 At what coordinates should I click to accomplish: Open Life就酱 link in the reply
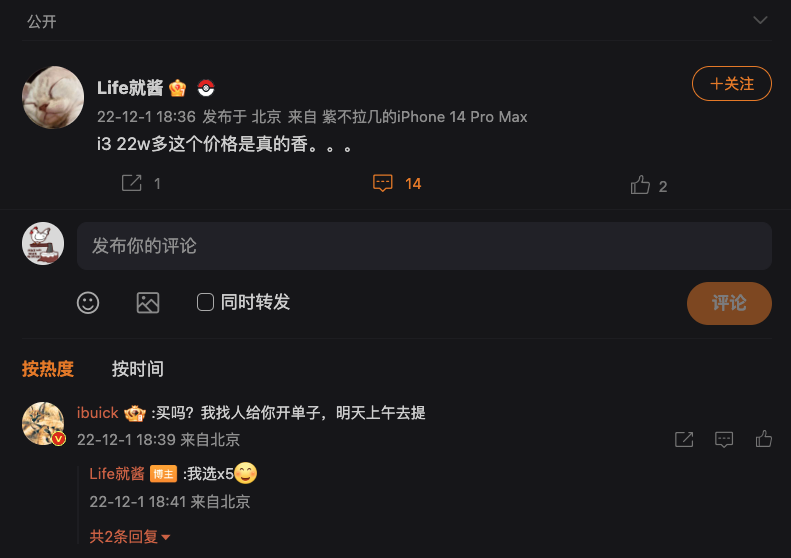pos(117,474)
